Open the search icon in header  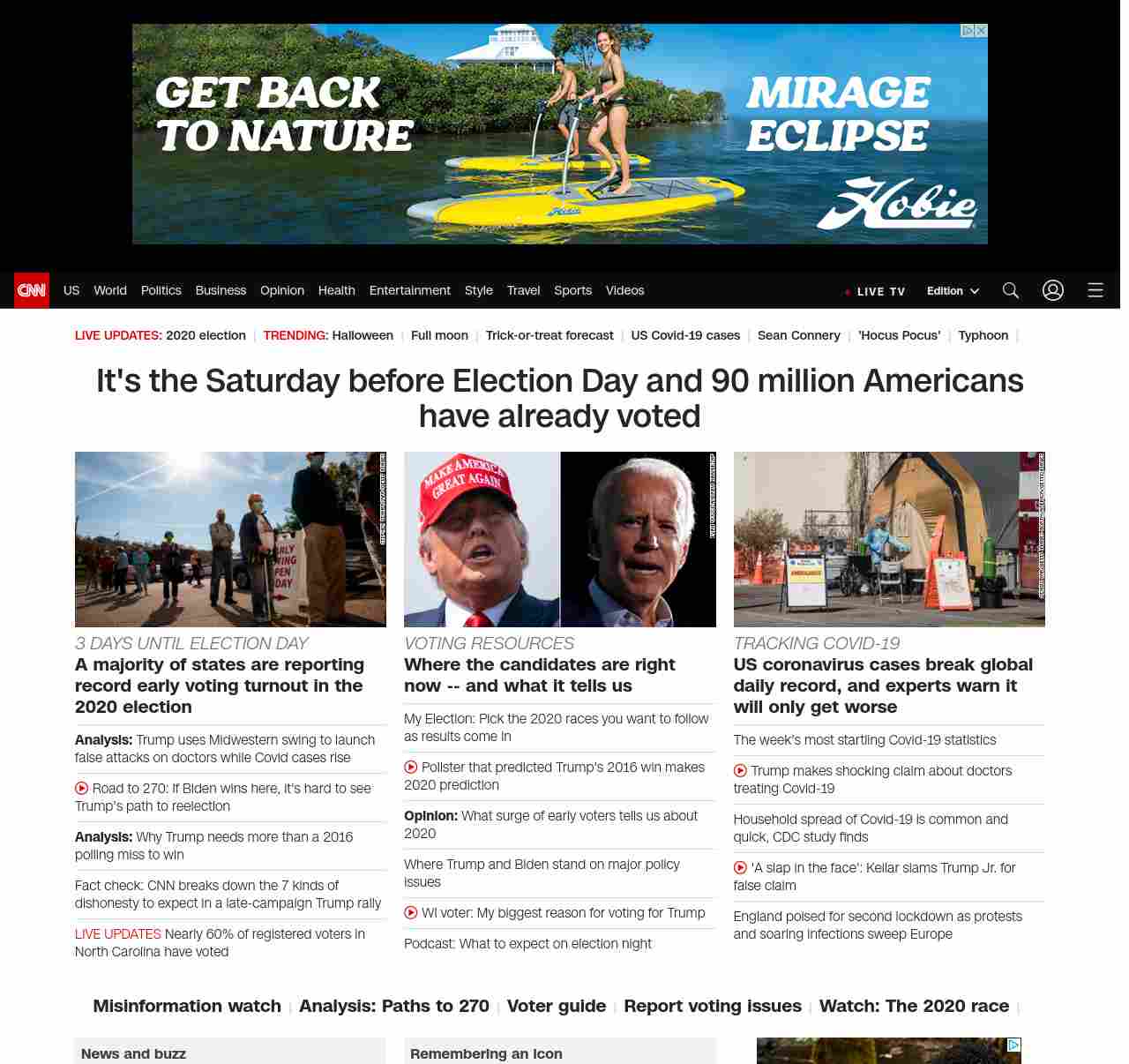(x=1011, y=290)
